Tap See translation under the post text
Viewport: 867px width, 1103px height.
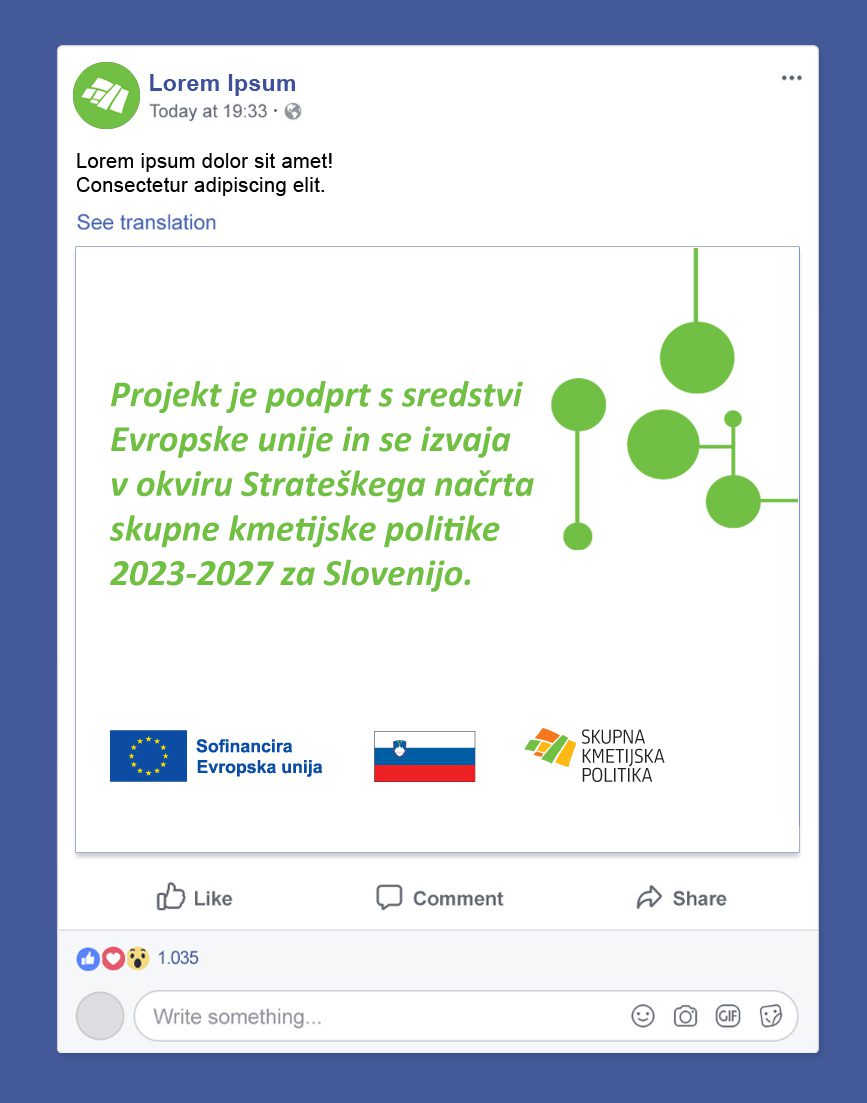[146, 222]
